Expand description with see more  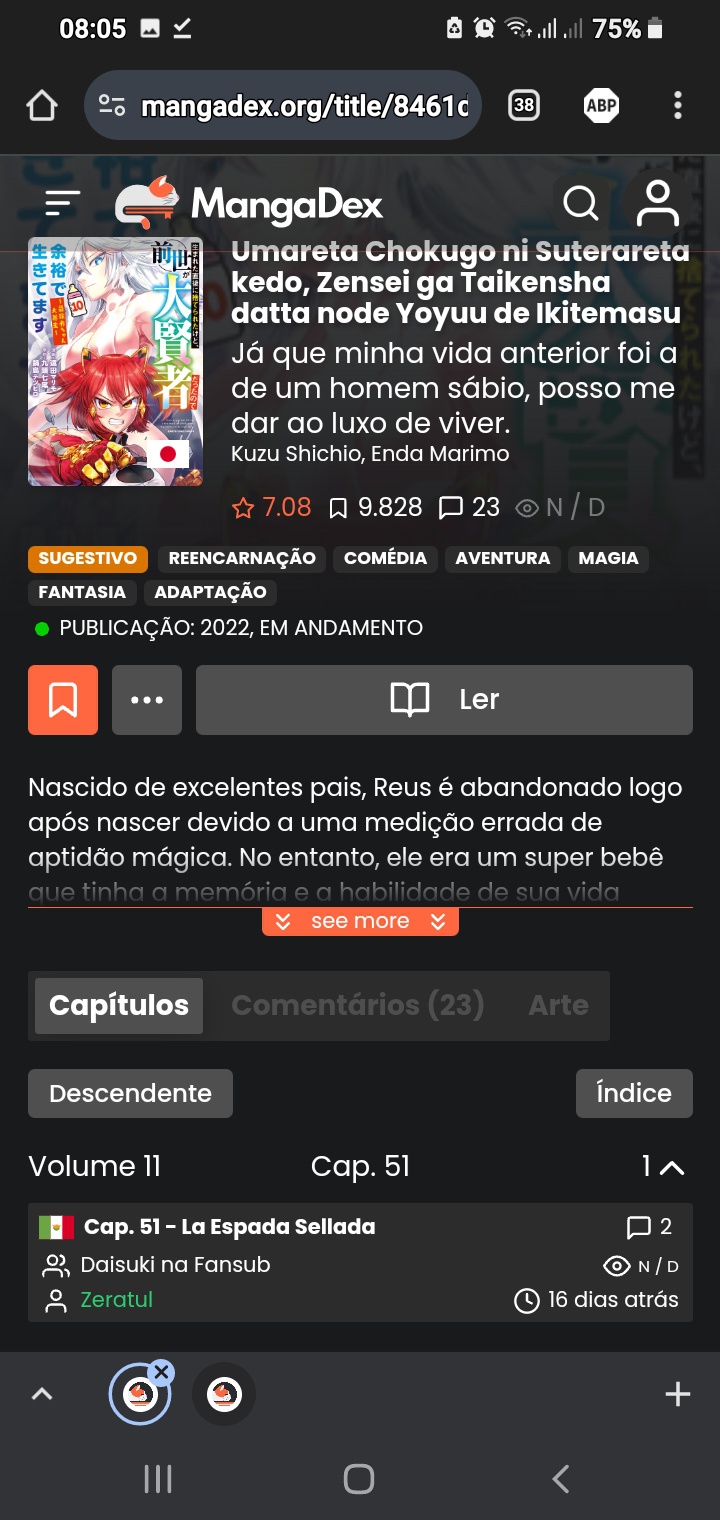(x=360, y=921)
